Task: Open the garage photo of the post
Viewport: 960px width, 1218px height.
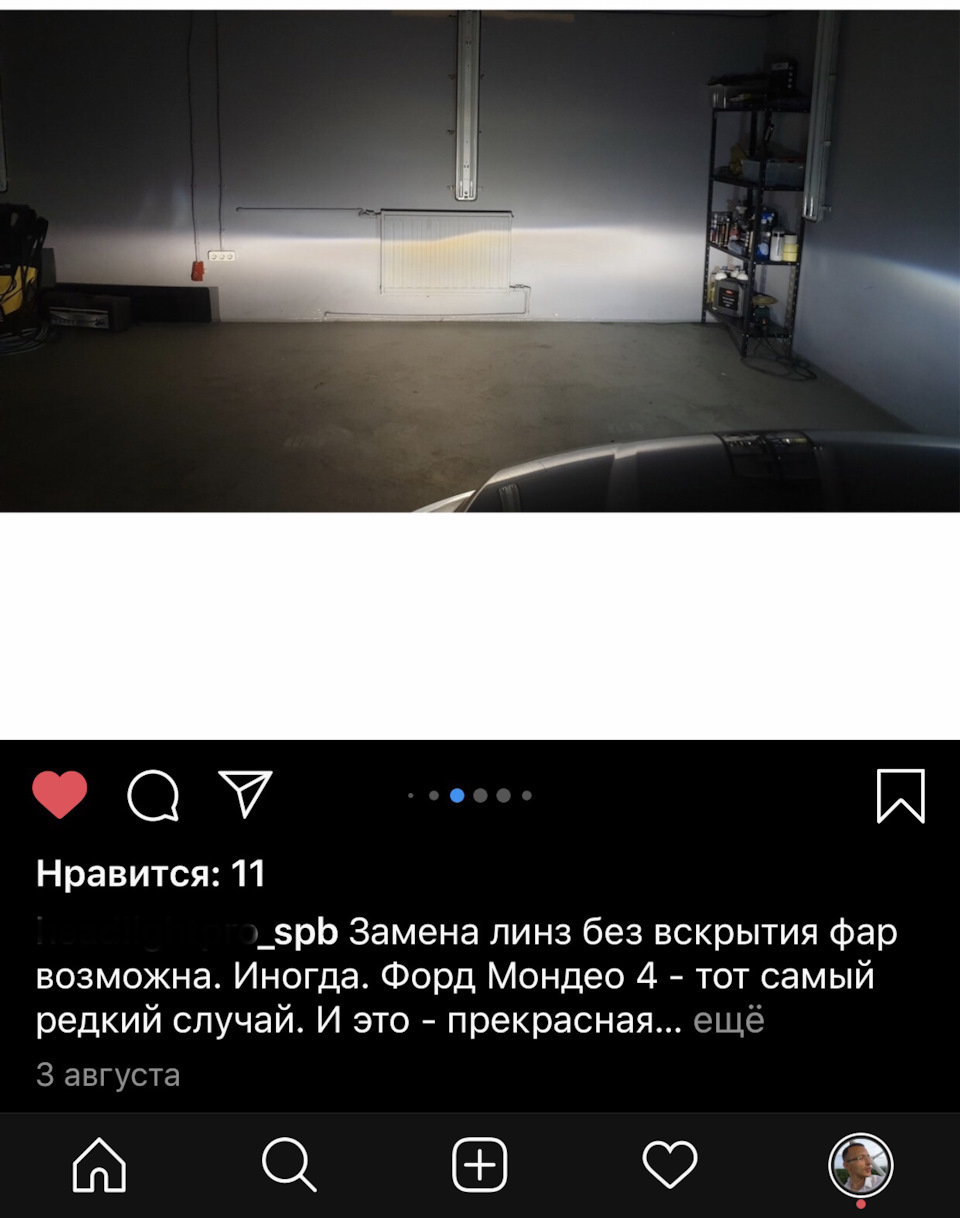Action: [x=480, y=260]
